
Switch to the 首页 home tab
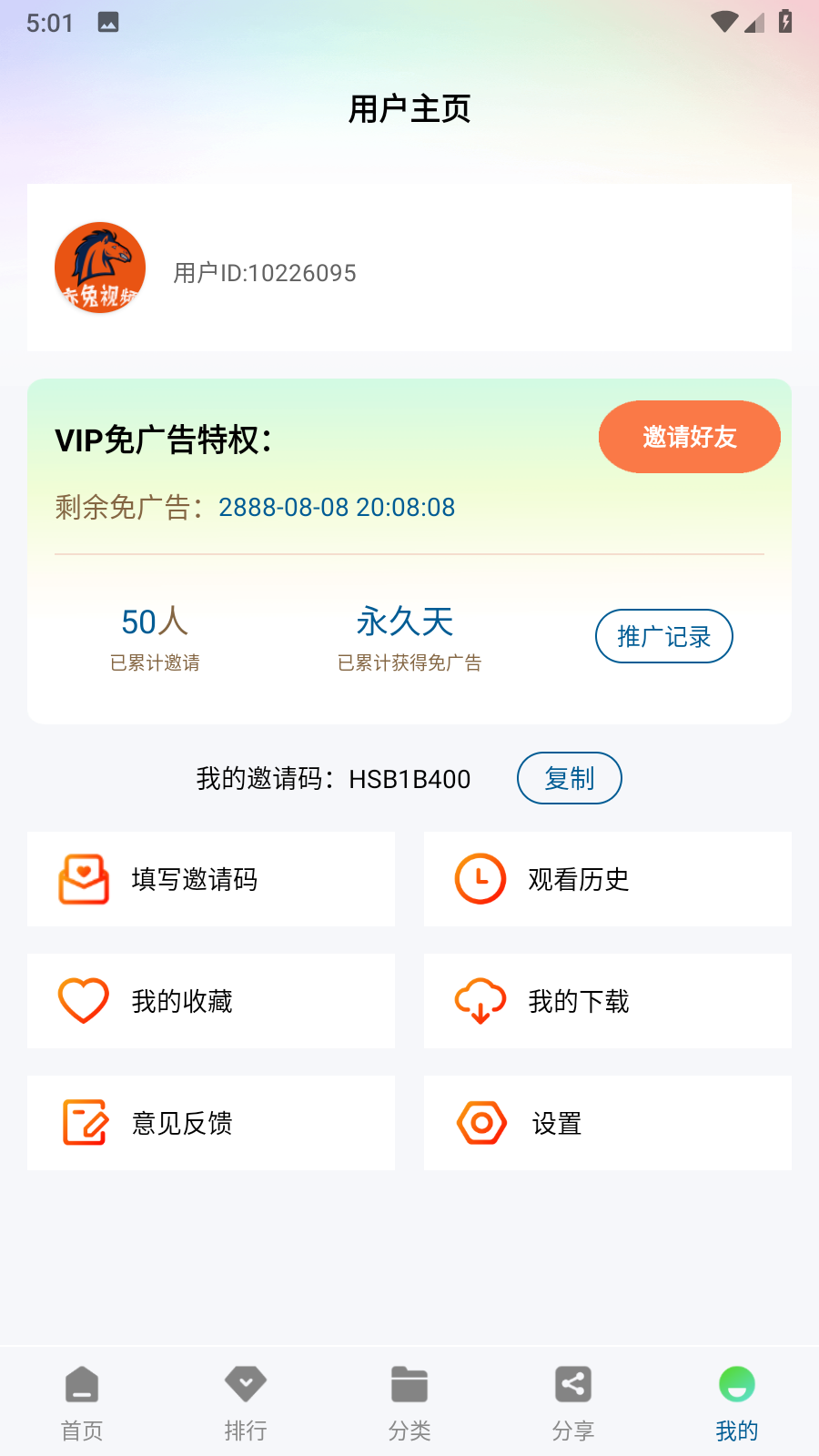82,1403
